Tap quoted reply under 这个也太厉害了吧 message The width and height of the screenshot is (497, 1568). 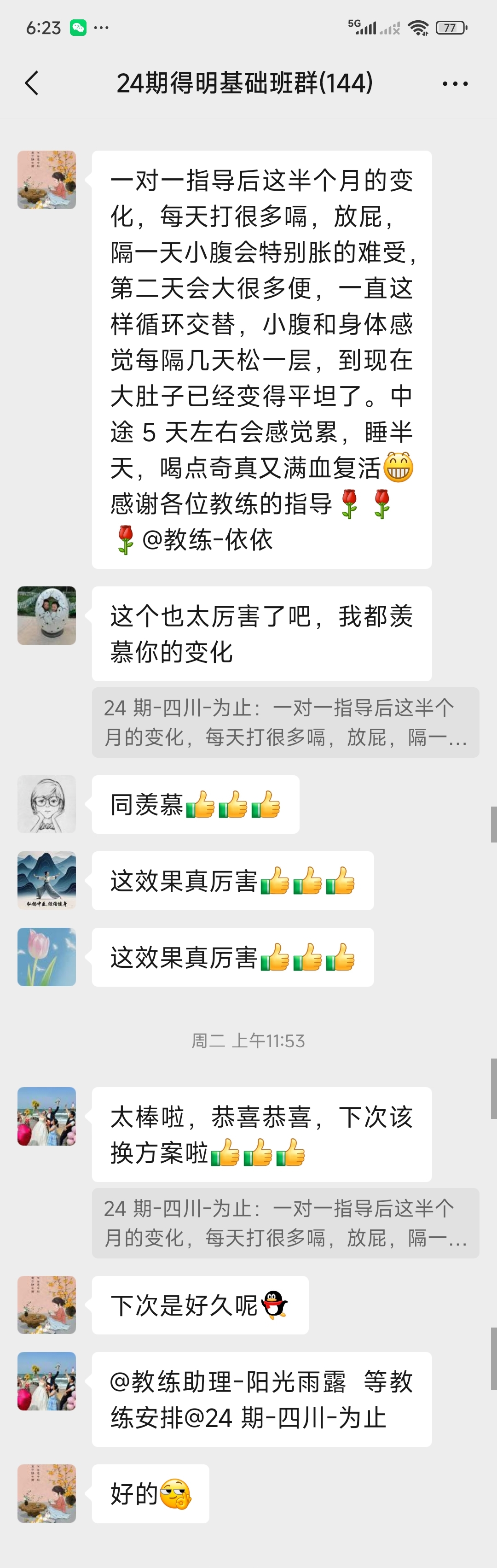285,723
